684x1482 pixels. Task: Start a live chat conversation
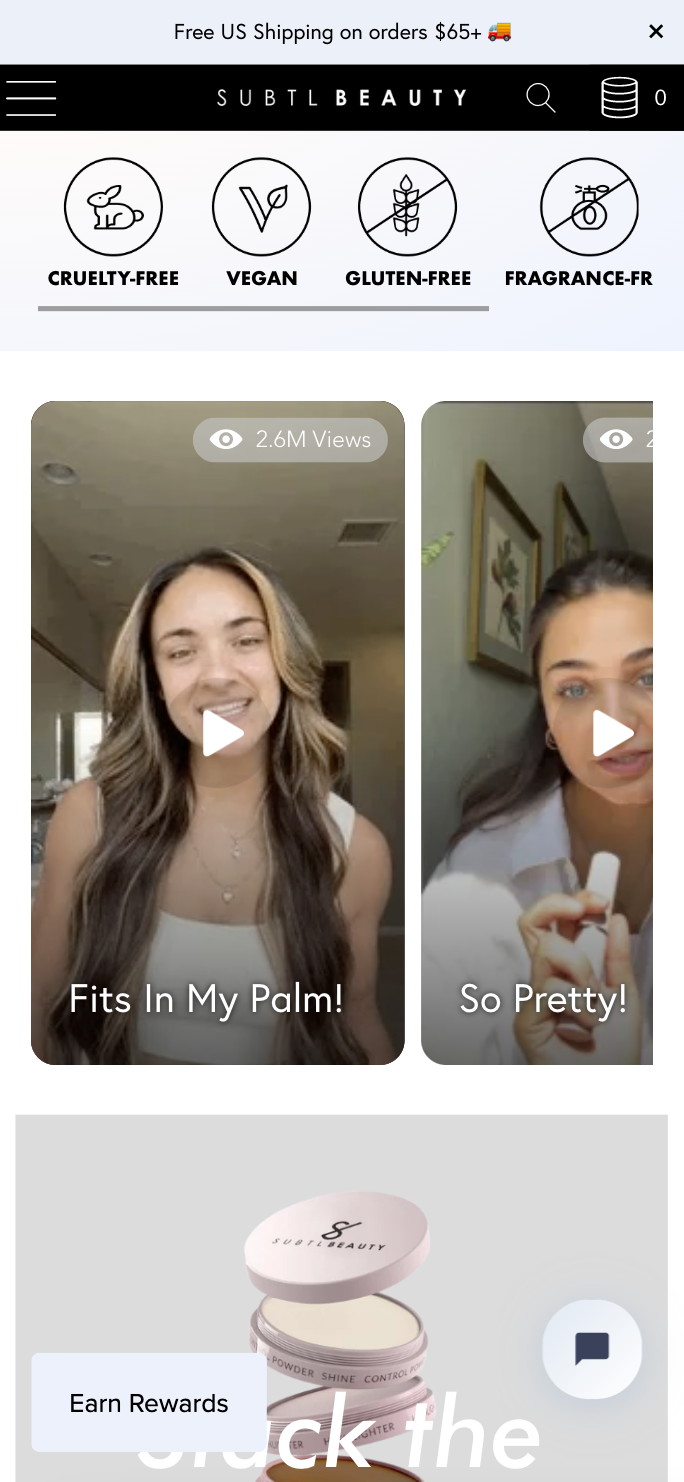(x=592, y=1348)
